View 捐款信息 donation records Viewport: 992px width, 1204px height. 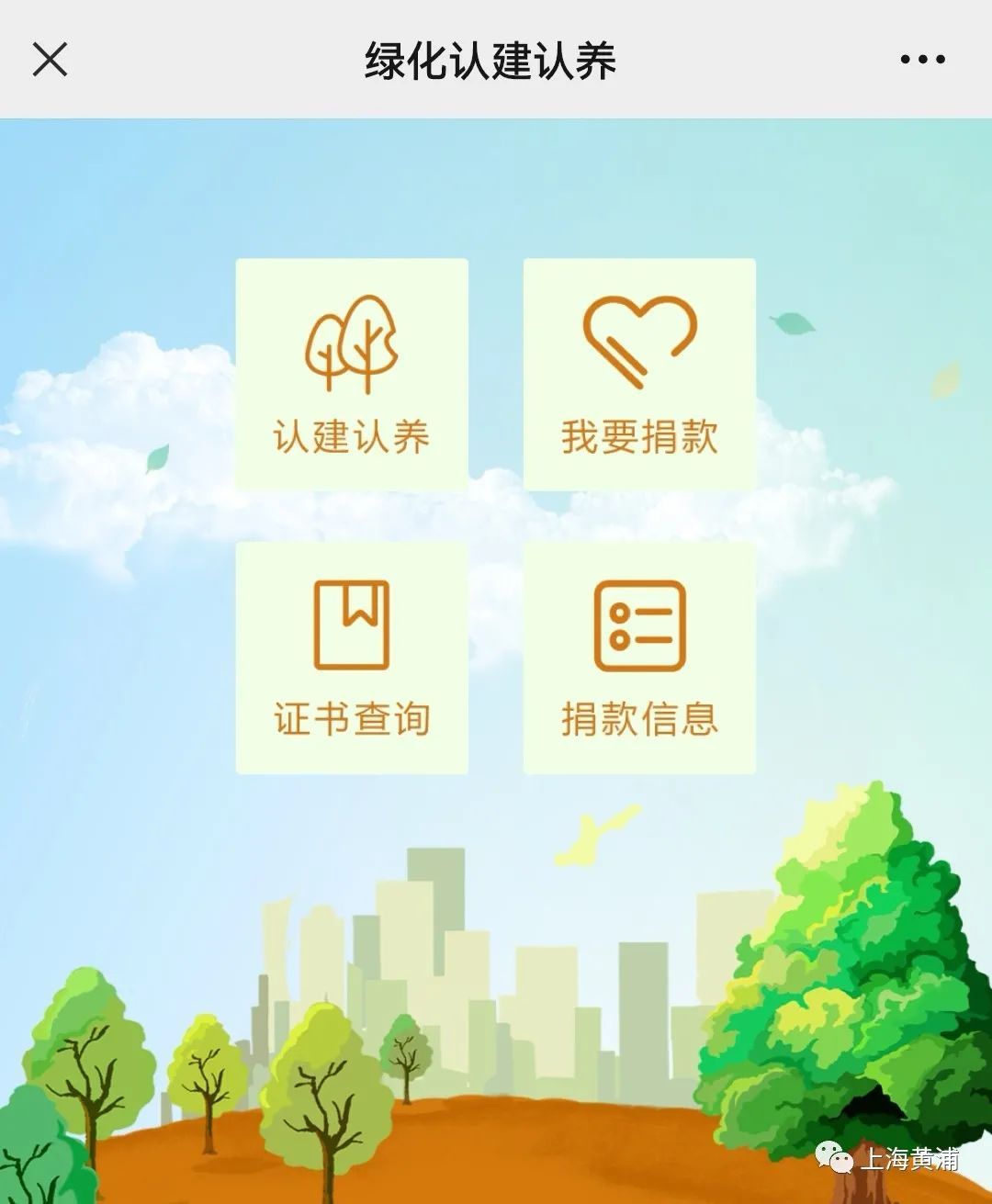[x=639, y=658]
